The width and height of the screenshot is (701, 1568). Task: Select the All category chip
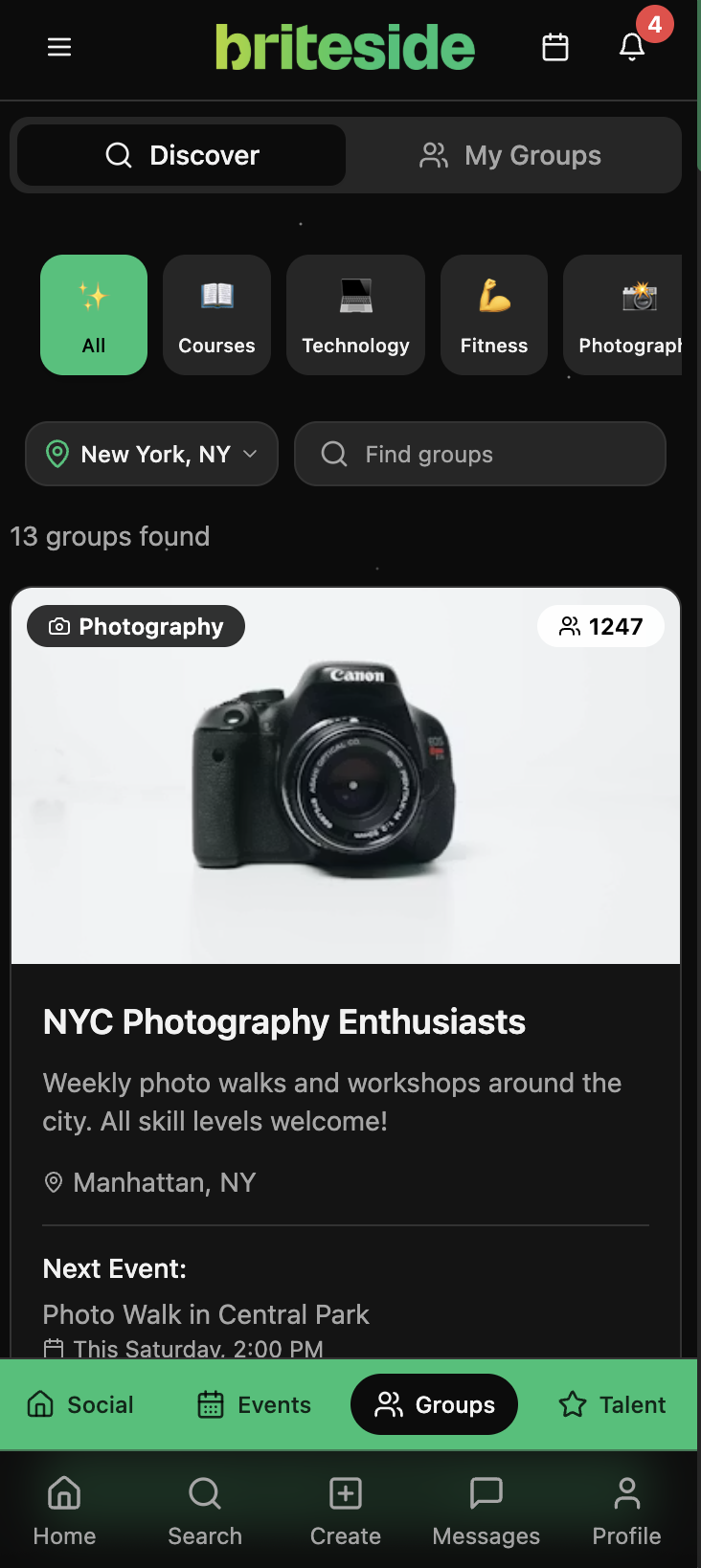coord(94,315)
